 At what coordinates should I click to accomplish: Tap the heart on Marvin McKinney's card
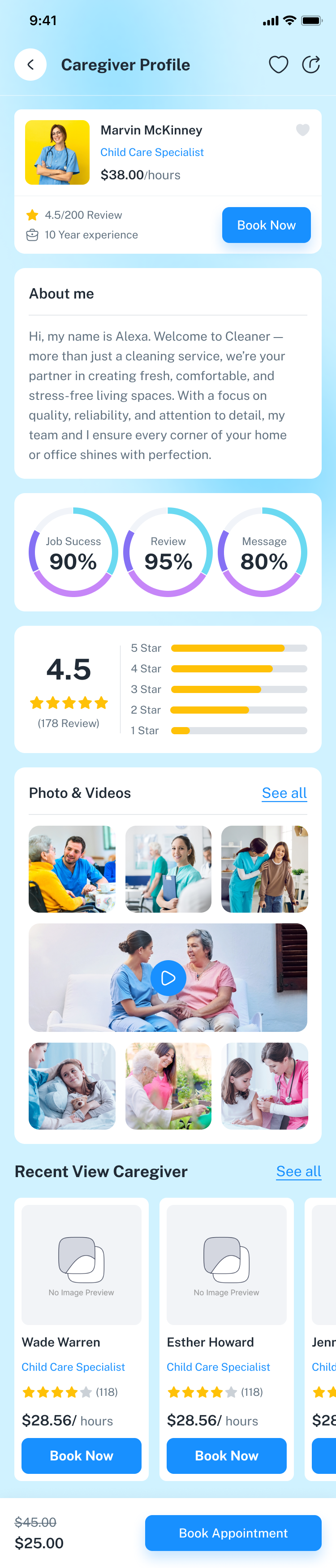[x=302, y=130]
